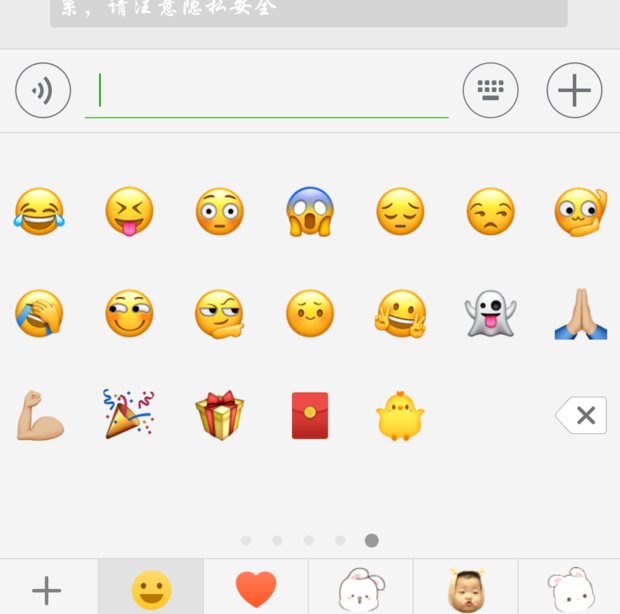Viewport: 620px width, 614px height.
Task: Insert the flushed face emoji
Action: pos(220,212)
